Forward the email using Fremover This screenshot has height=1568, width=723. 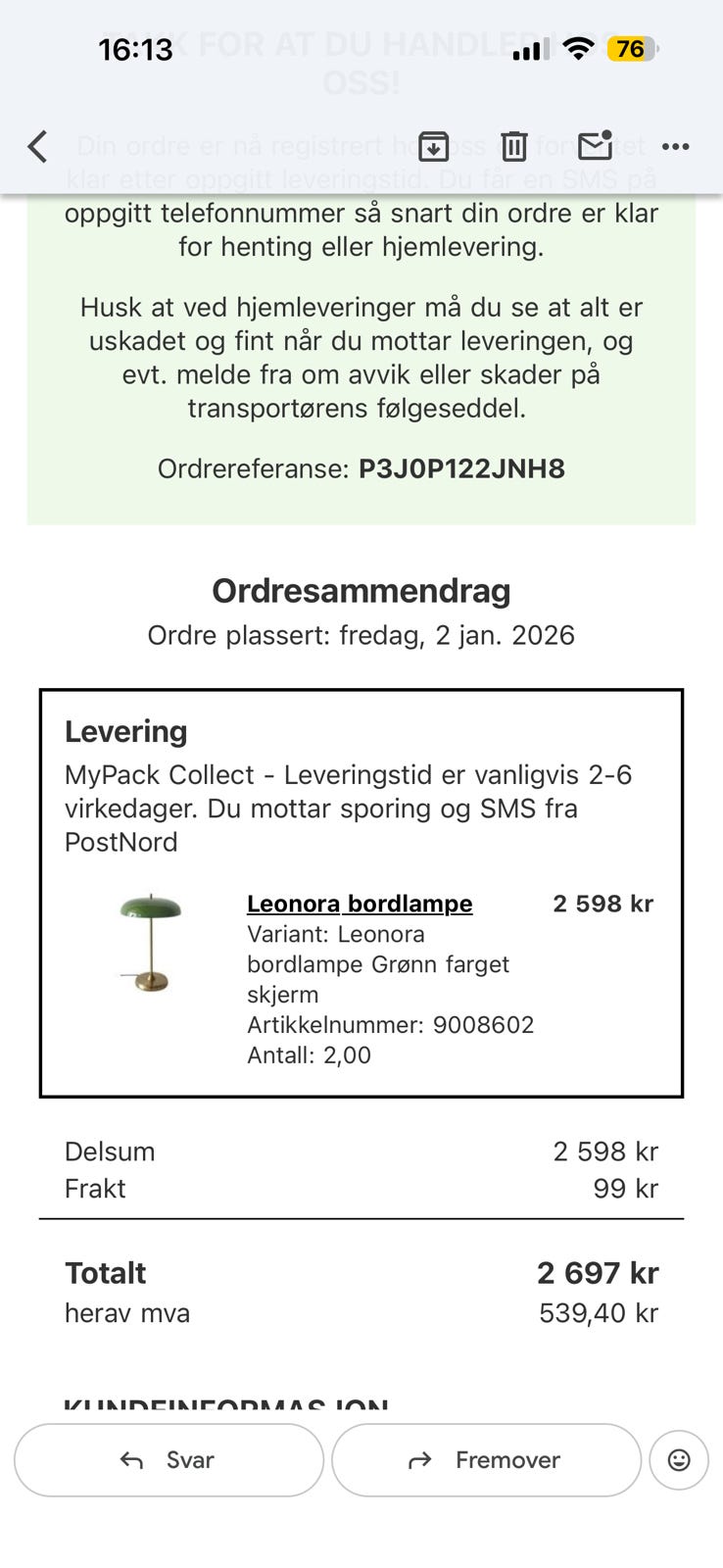click(x=485, y=1460)
